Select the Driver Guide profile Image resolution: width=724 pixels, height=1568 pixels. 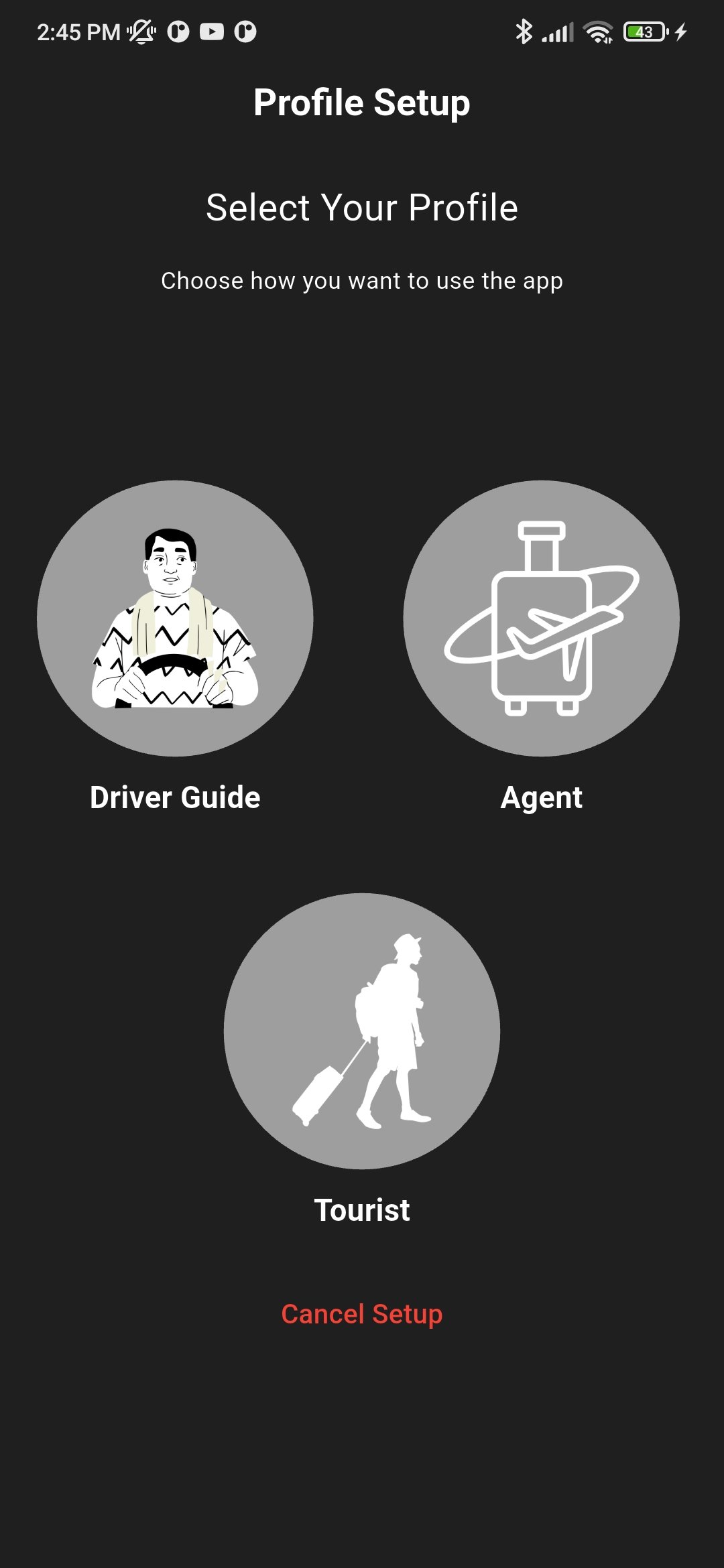(x=175, y=618)
